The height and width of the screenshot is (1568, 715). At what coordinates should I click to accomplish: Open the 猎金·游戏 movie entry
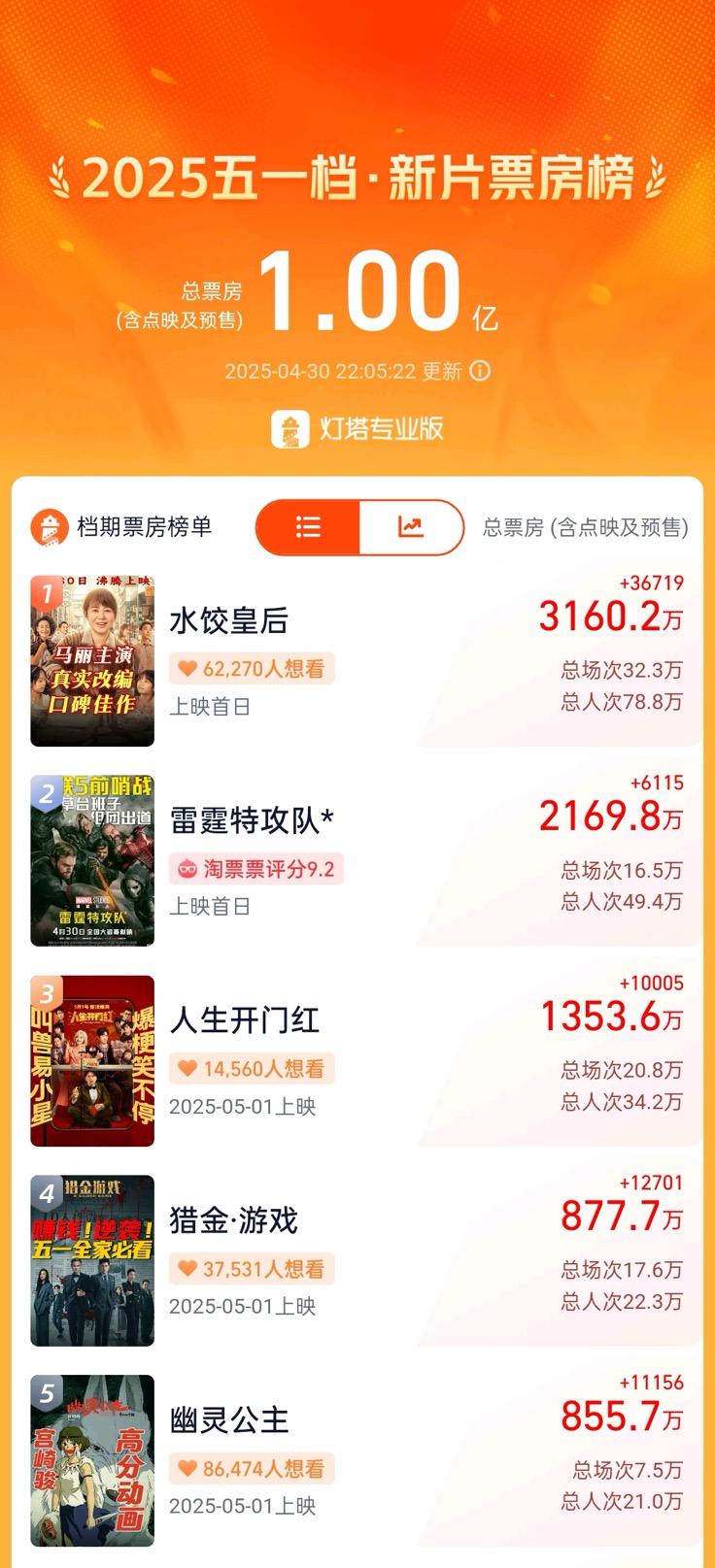click(234, 1220)
